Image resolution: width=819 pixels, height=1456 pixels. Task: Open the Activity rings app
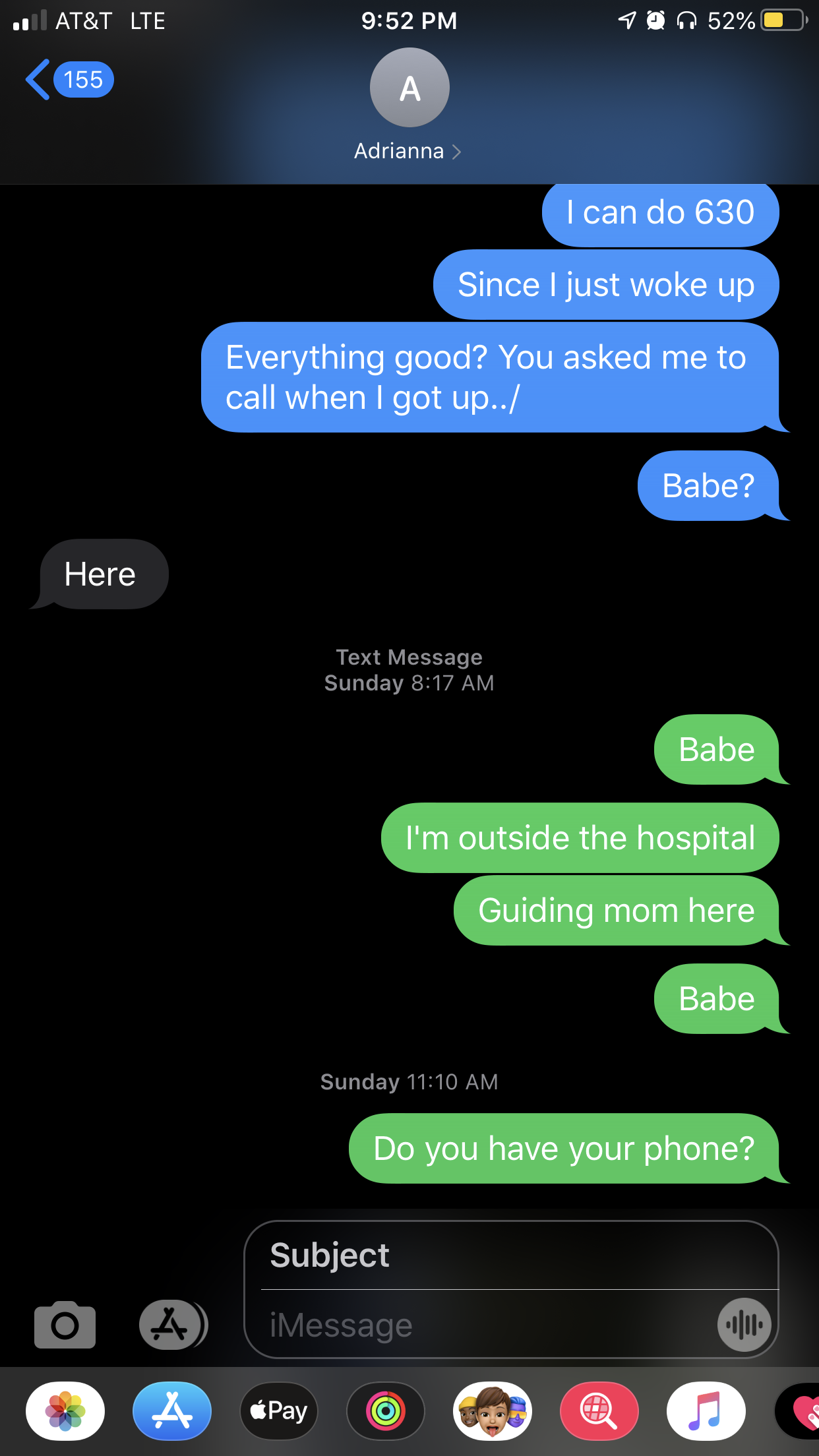click(386, 1411)
